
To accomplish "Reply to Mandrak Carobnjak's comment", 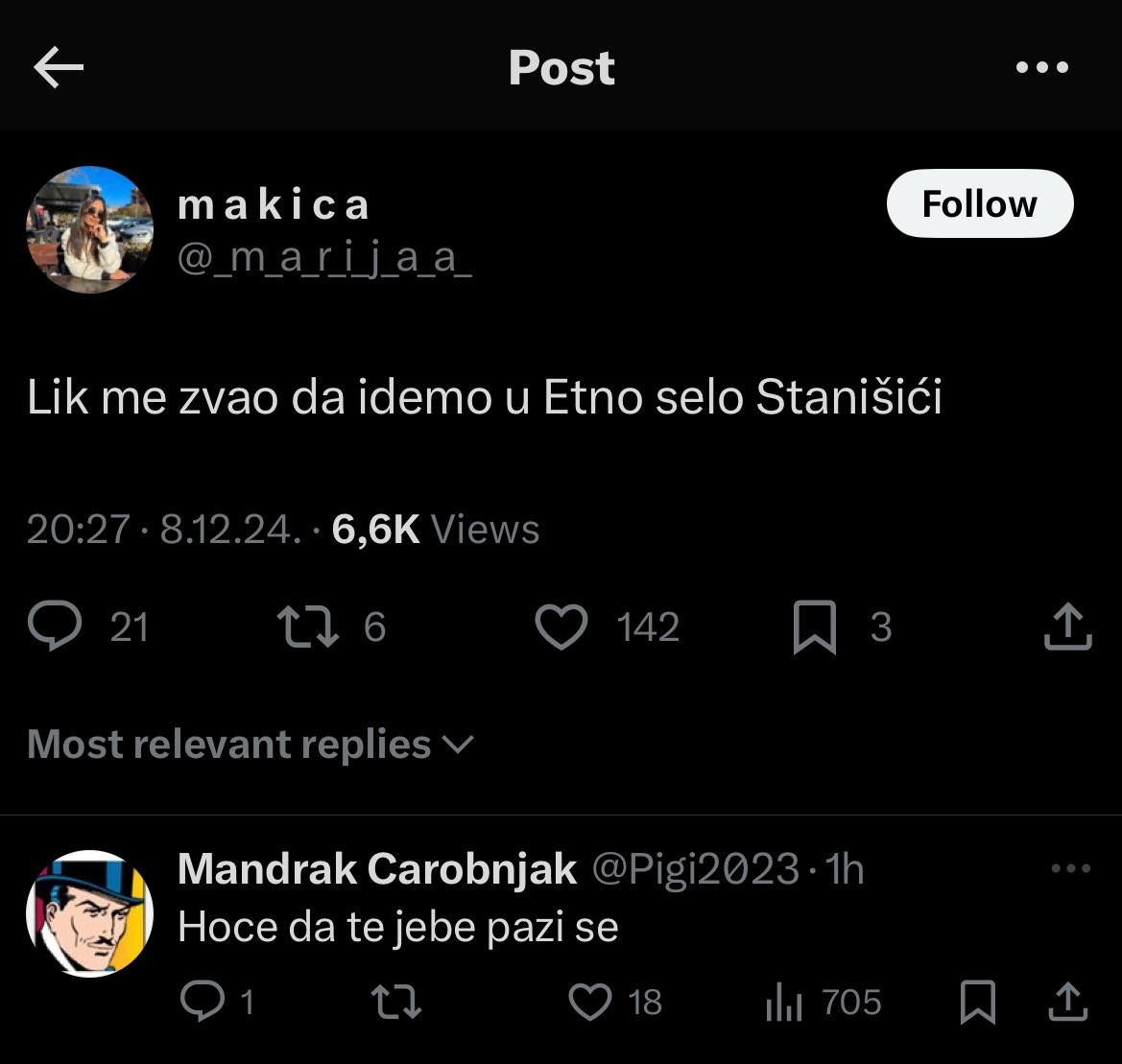I will pyautogui.click(x=202, y=1003).
